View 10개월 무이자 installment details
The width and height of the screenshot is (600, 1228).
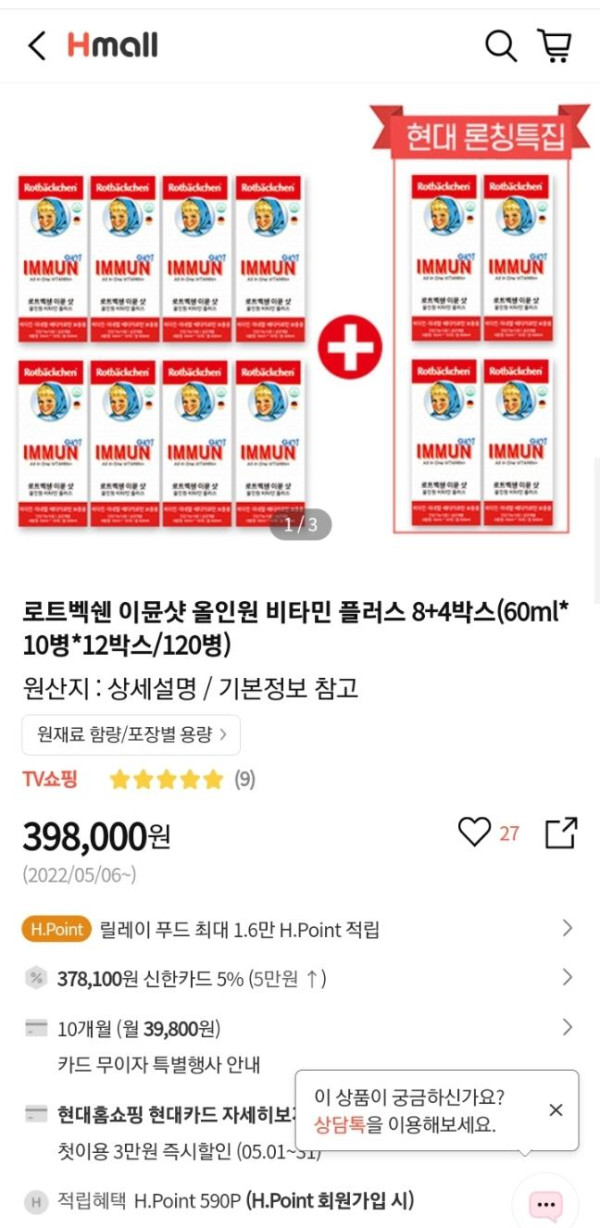300,1027
